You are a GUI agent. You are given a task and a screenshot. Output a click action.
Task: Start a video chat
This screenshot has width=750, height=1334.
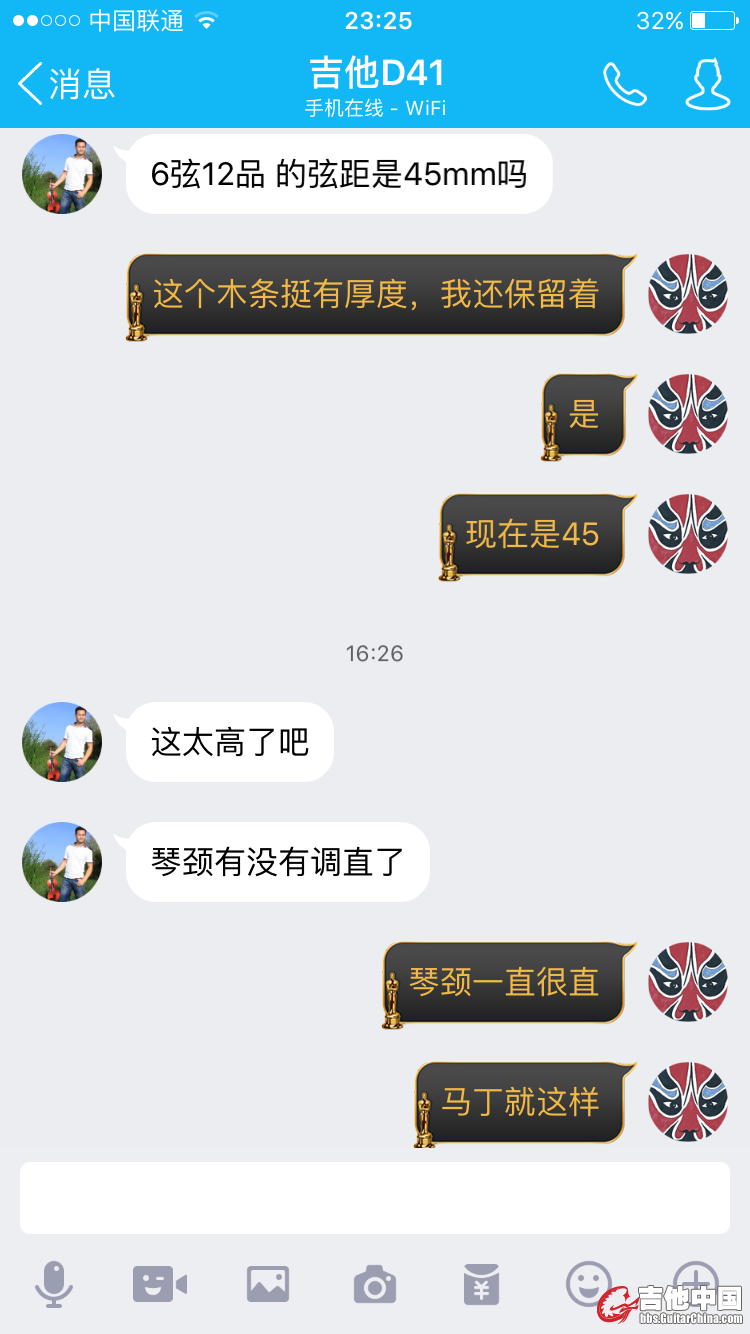(160, 1283)
